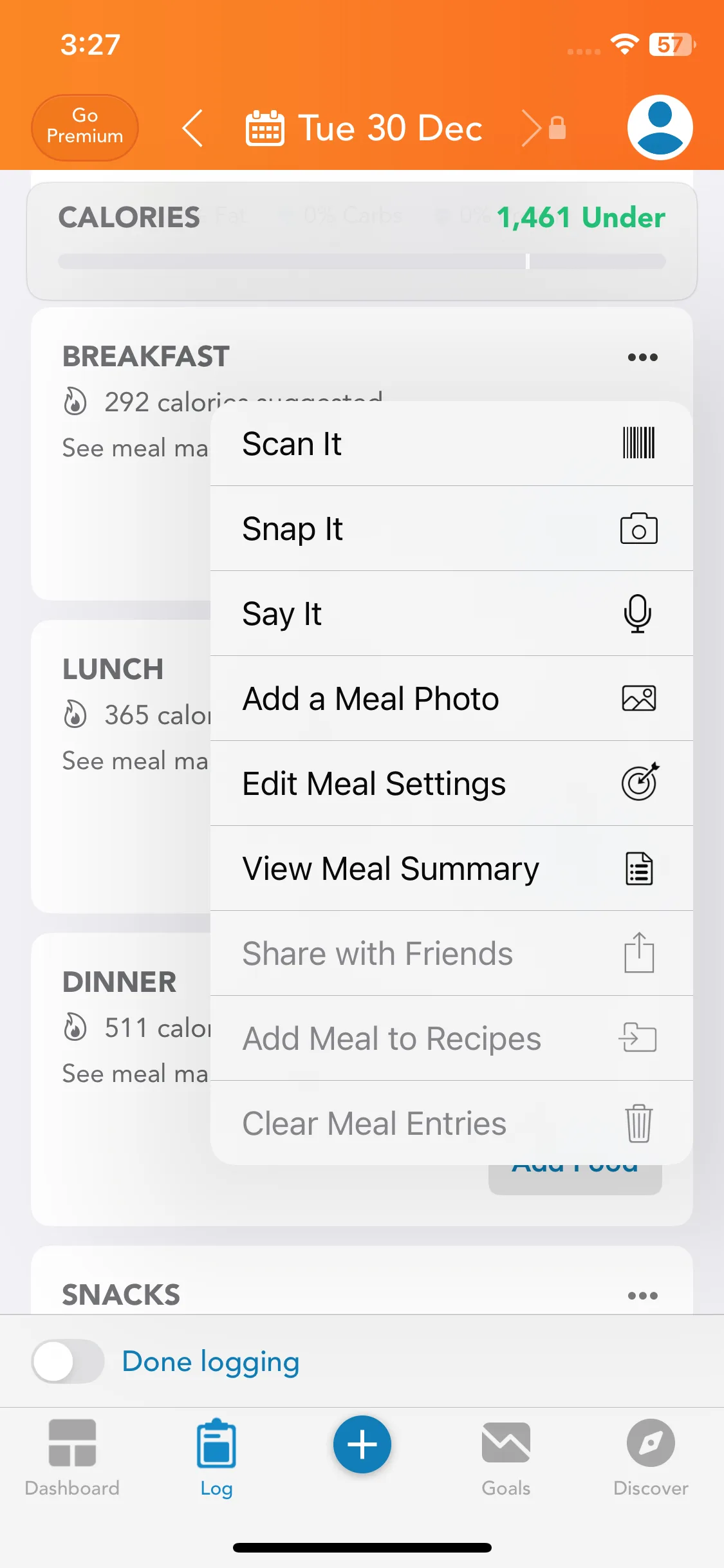Viewport: 724px width, 1568px height.
Task: Open Edit Meal Settings
Action: coord(450,784)
